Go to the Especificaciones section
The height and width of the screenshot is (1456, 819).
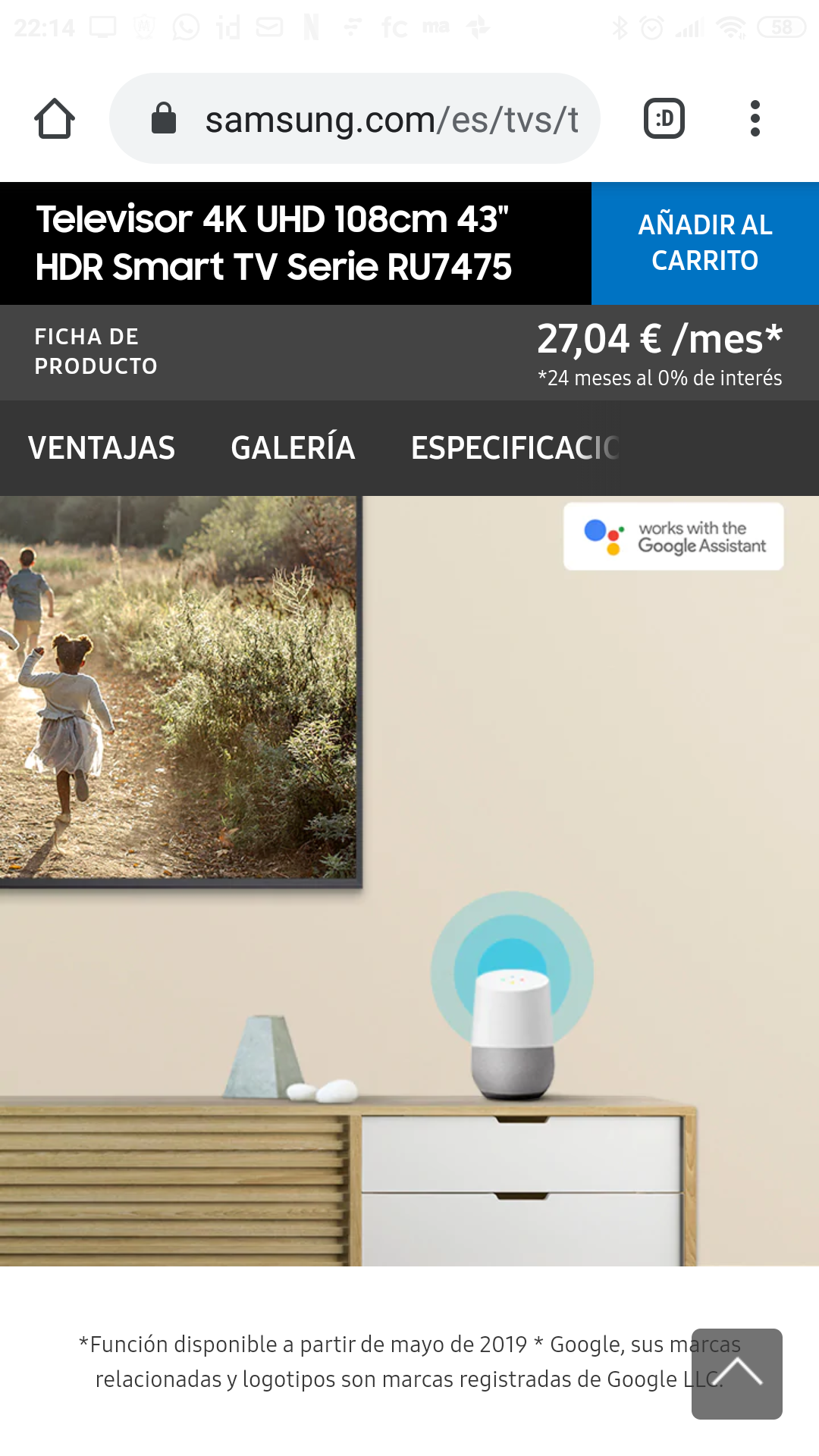516,448
